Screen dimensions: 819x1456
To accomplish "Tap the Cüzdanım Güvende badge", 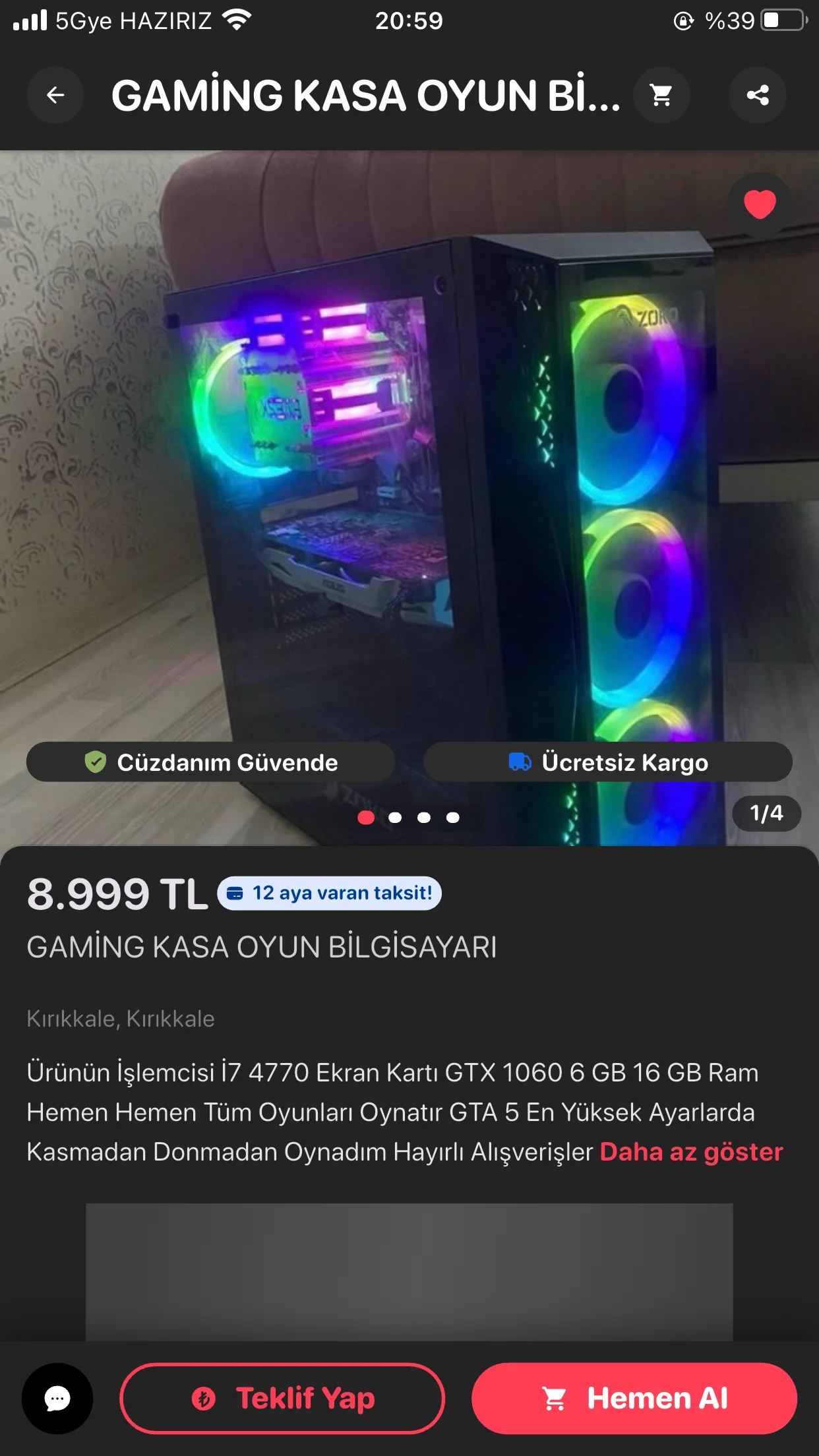I will pos(211,762).
